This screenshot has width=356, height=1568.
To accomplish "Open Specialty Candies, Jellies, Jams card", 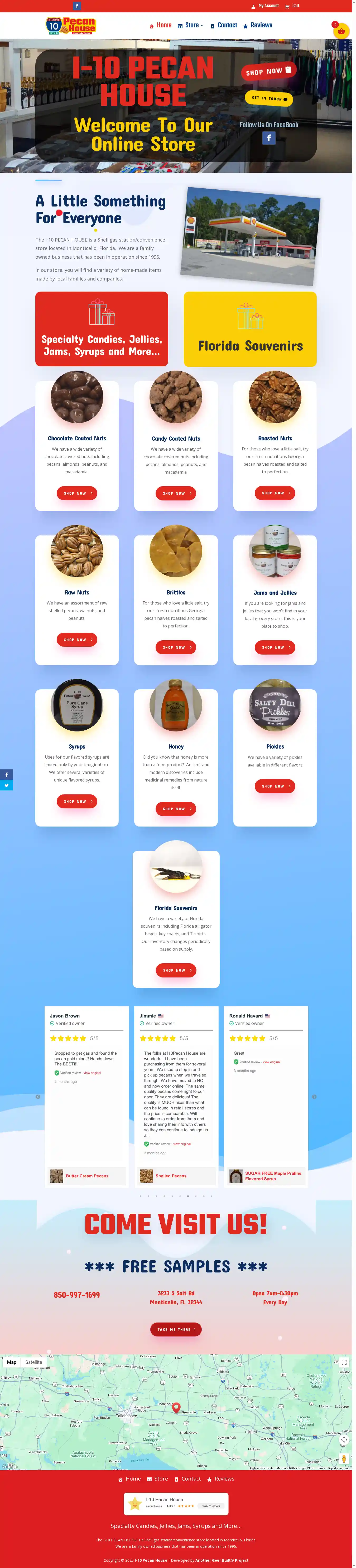I will click(x=101, y=329).
